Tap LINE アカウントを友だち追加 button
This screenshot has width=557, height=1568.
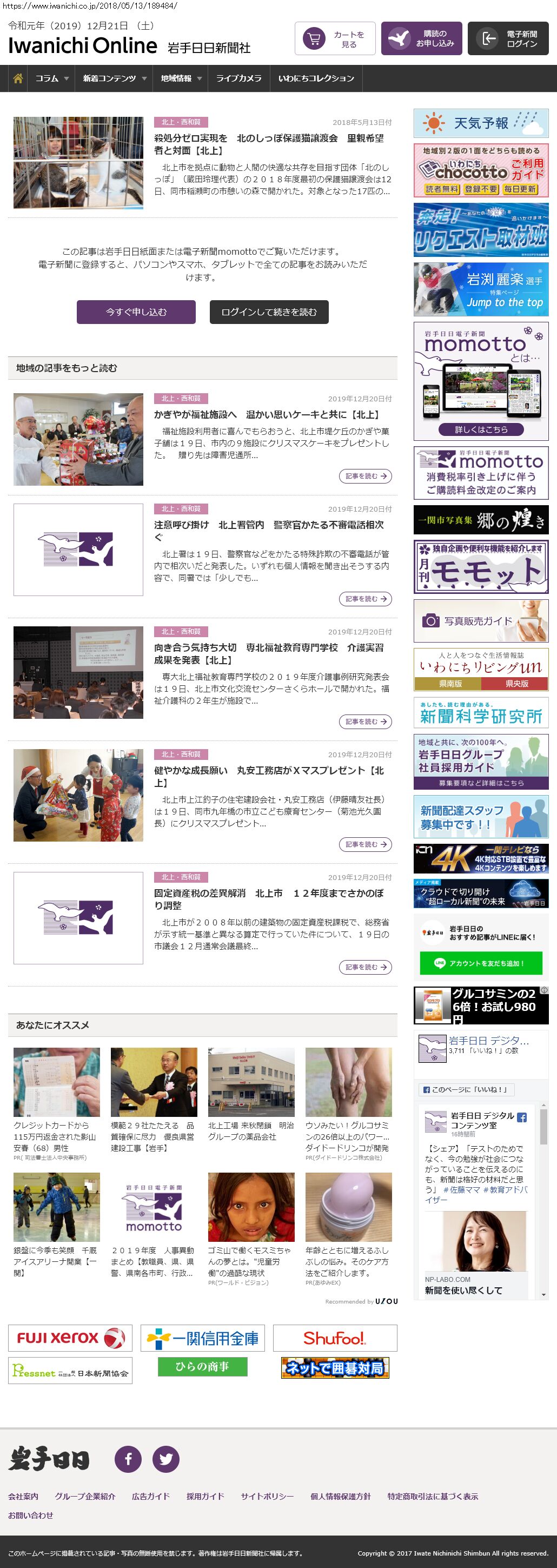point(480,963)
